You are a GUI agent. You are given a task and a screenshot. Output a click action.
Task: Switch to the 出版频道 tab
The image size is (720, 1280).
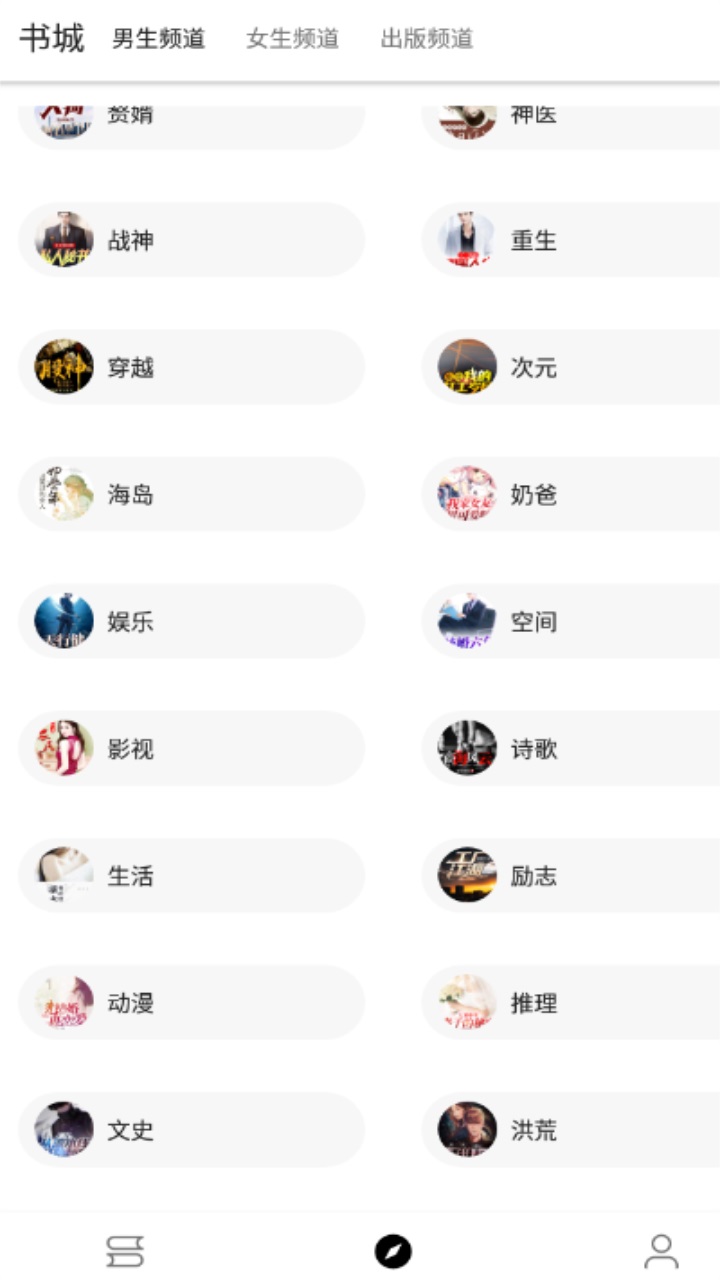click(x=425, y=40)
